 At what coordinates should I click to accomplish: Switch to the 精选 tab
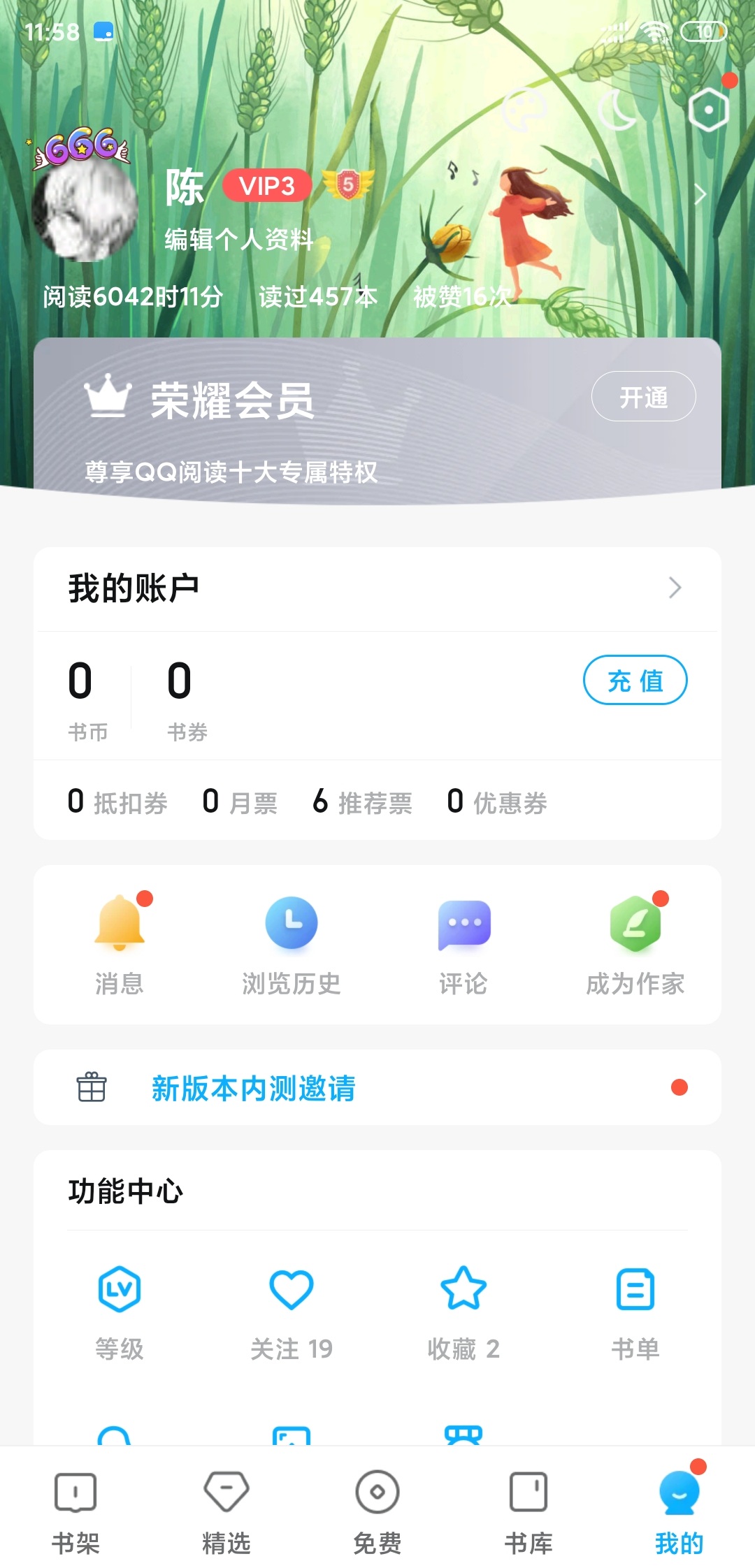click(x=226, y=1512)
